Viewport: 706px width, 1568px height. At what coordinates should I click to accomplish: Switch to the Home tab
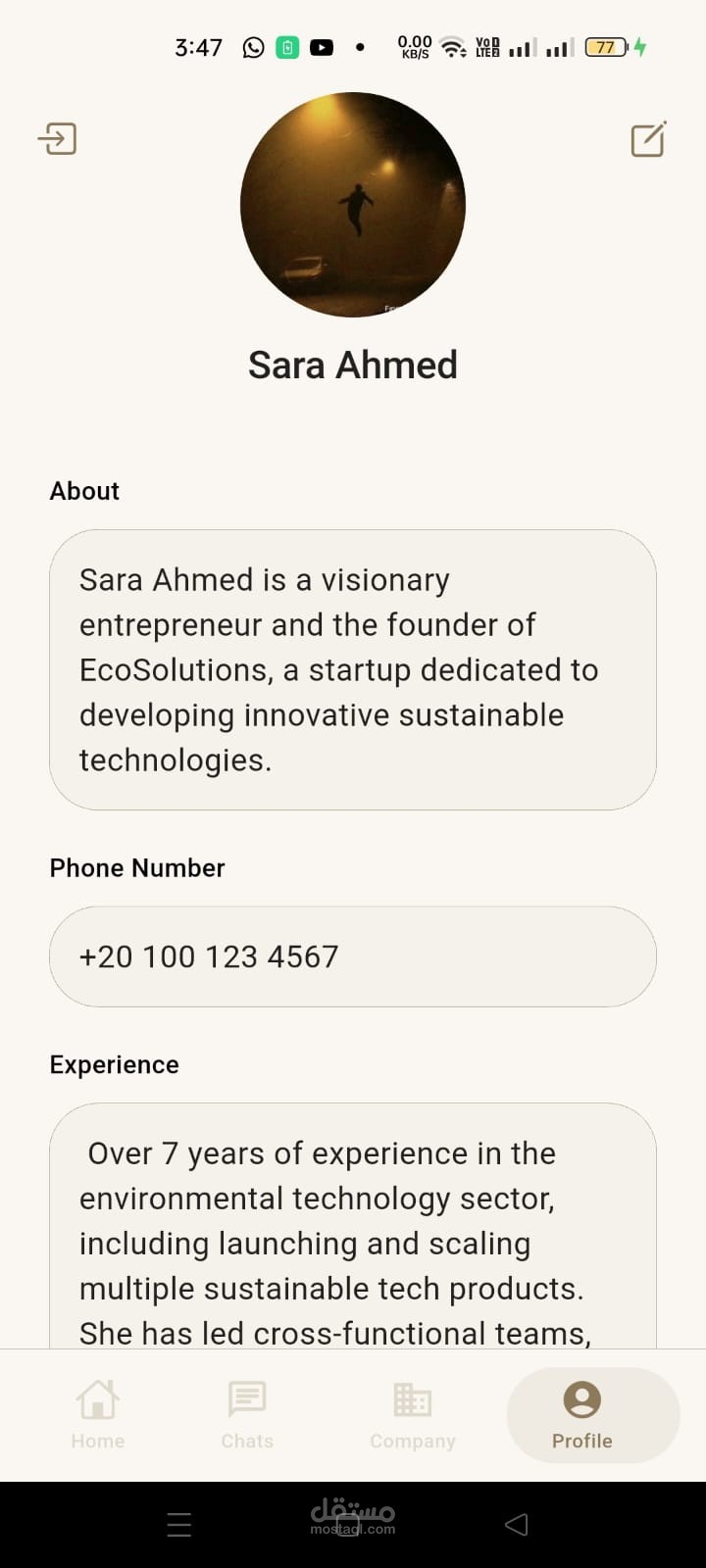point(98,1415)
